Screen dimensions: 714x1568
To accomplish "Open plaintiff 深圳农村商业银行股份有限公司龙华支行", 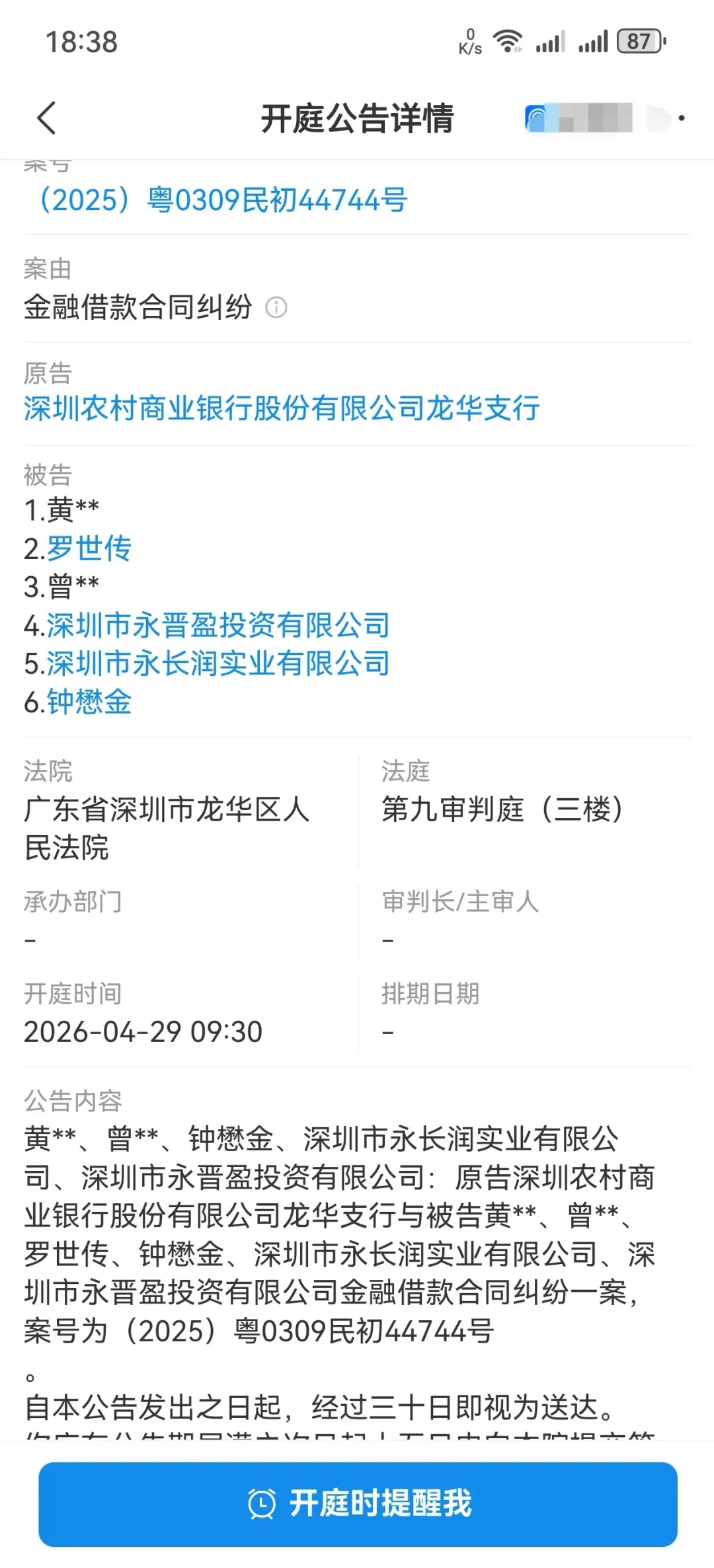I will point(282,408).
